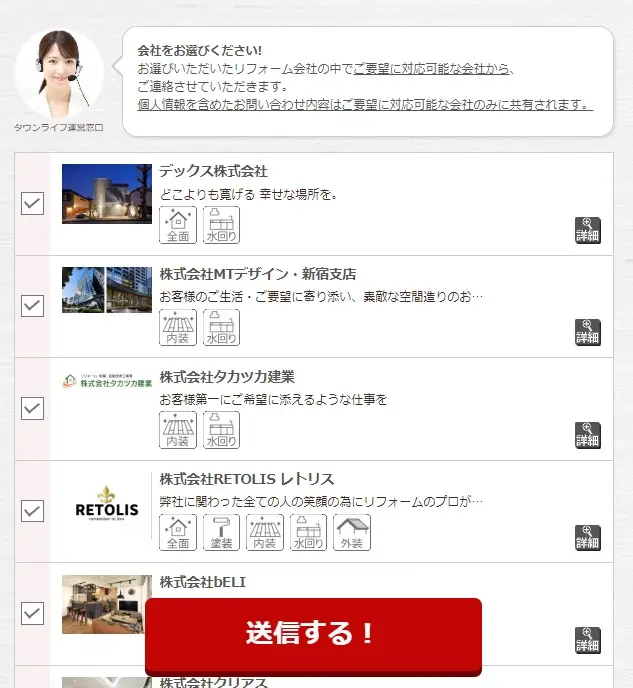Open 詳細 for デックス株式会社
Screen dimensions: 633x688
[587, 230]
